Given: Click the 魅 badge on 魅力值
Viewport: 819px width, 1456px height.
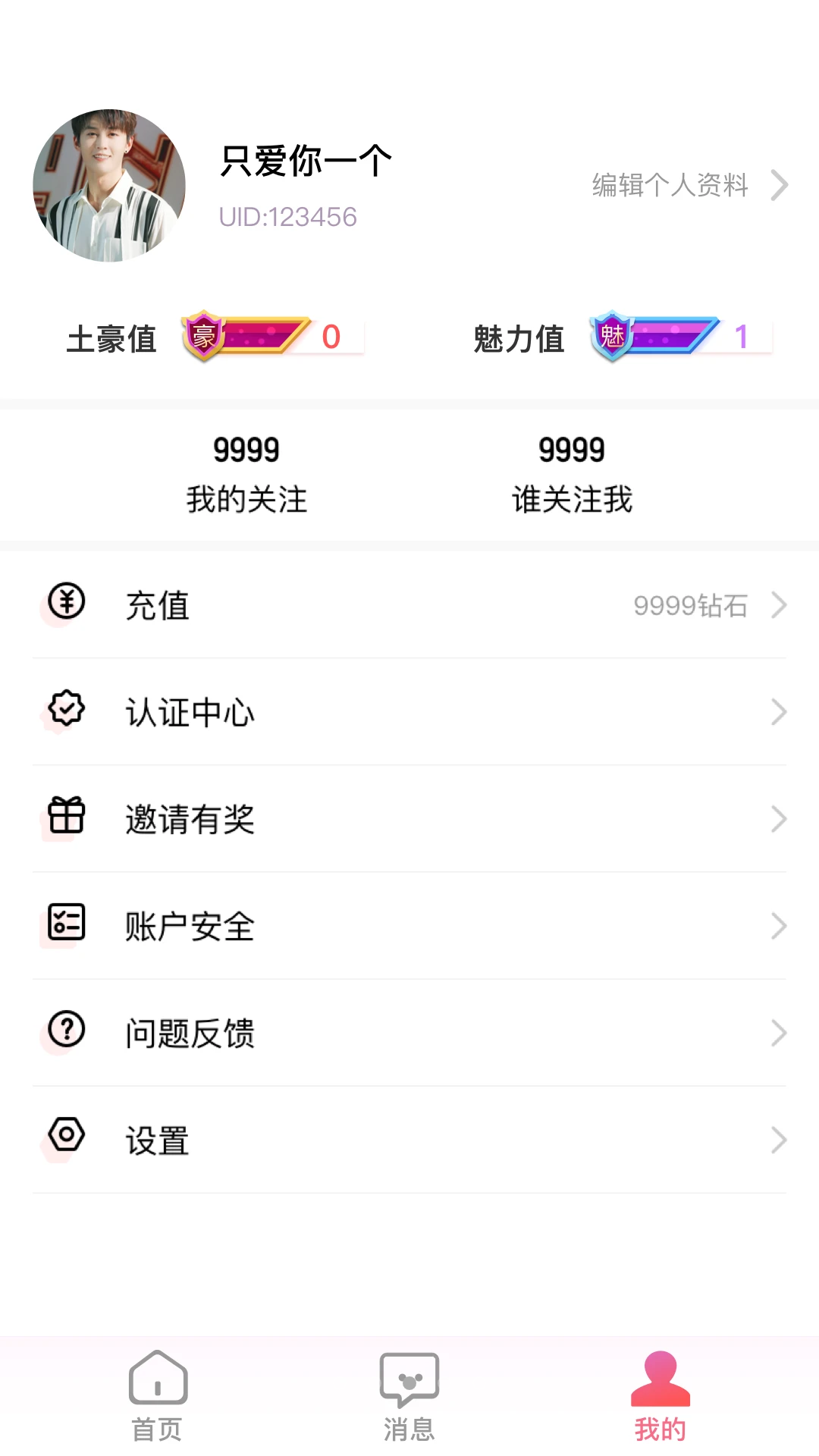Looking at the screenshot, I should point(613,334).
